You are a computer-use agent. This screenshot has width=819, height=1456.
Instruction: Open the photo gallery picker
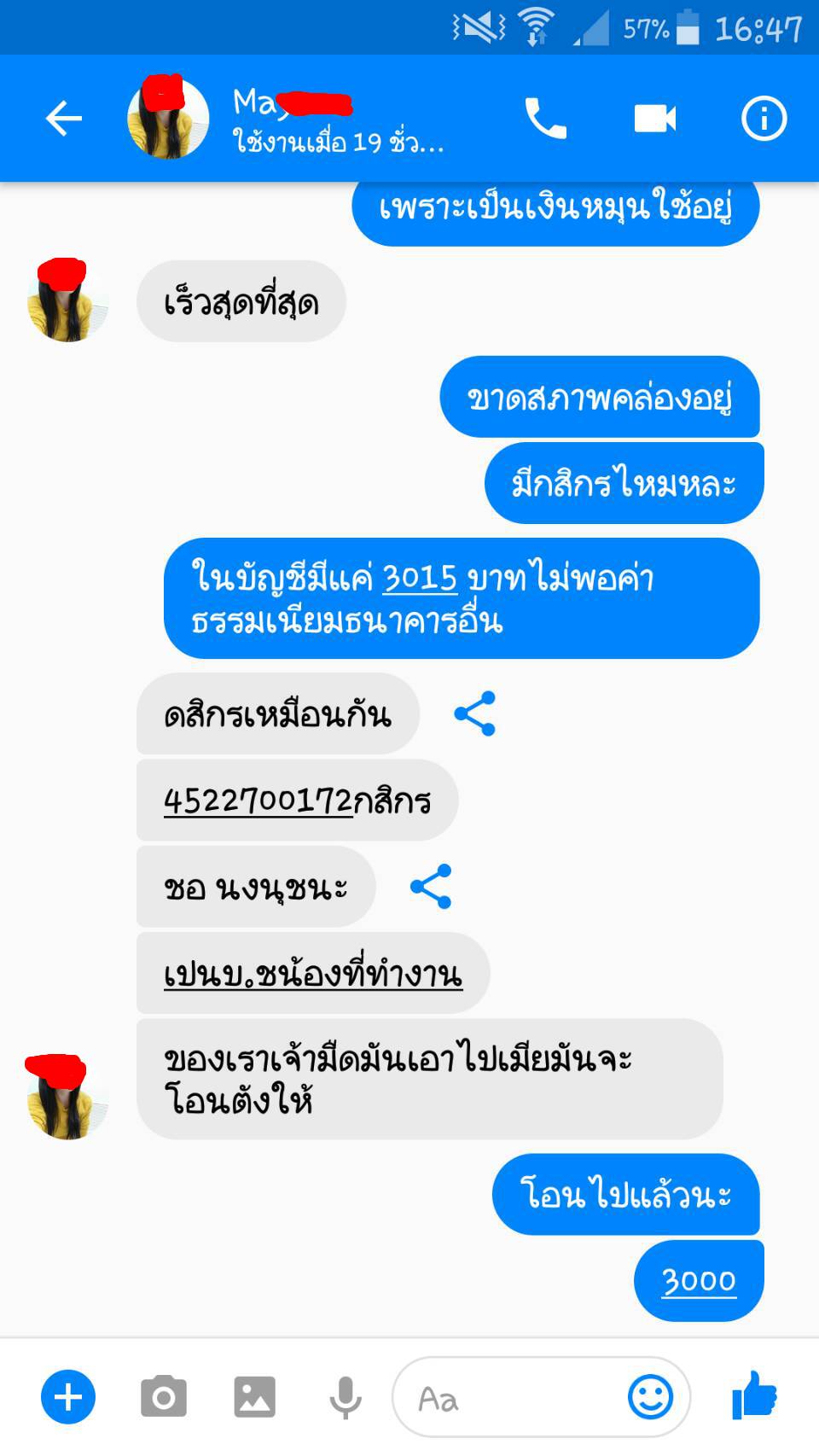tap(255, 1397)
